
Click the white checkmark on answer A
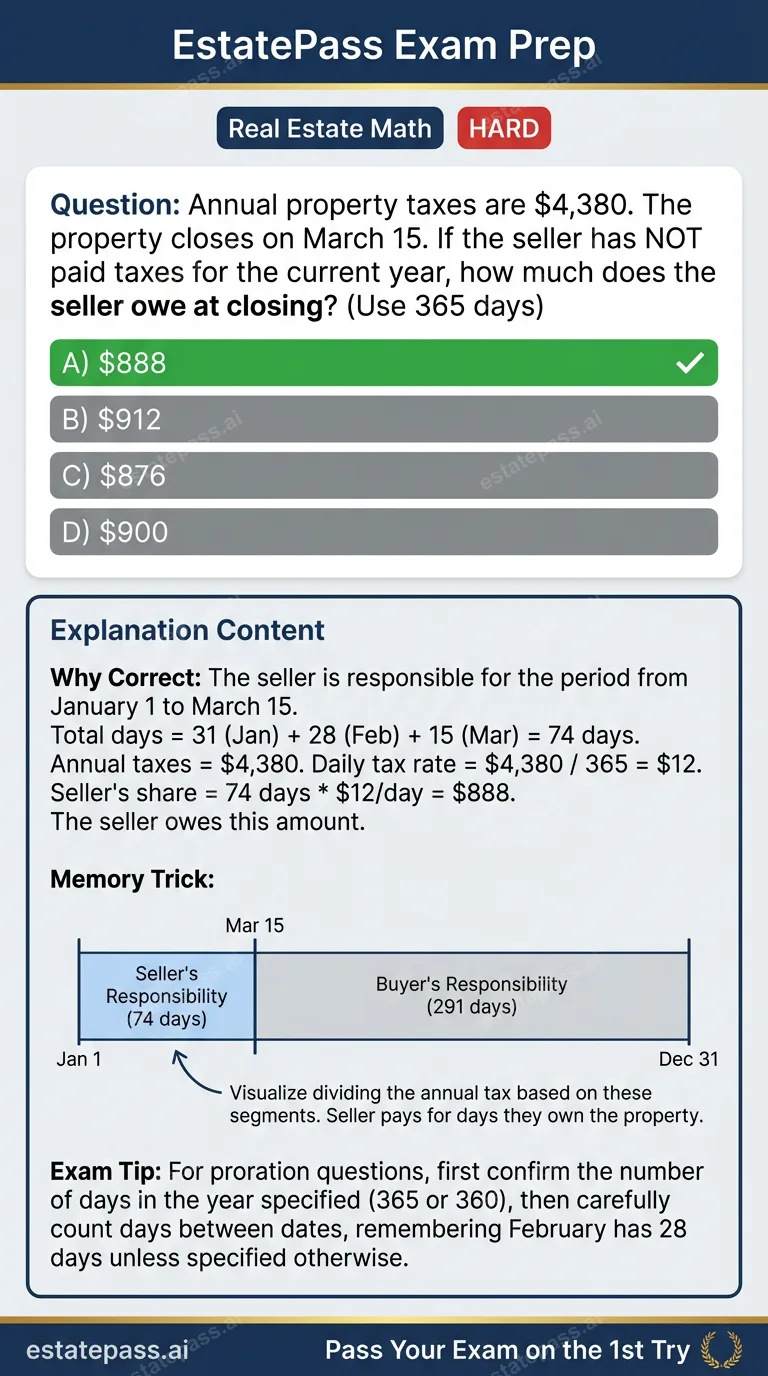coord(688,363)
